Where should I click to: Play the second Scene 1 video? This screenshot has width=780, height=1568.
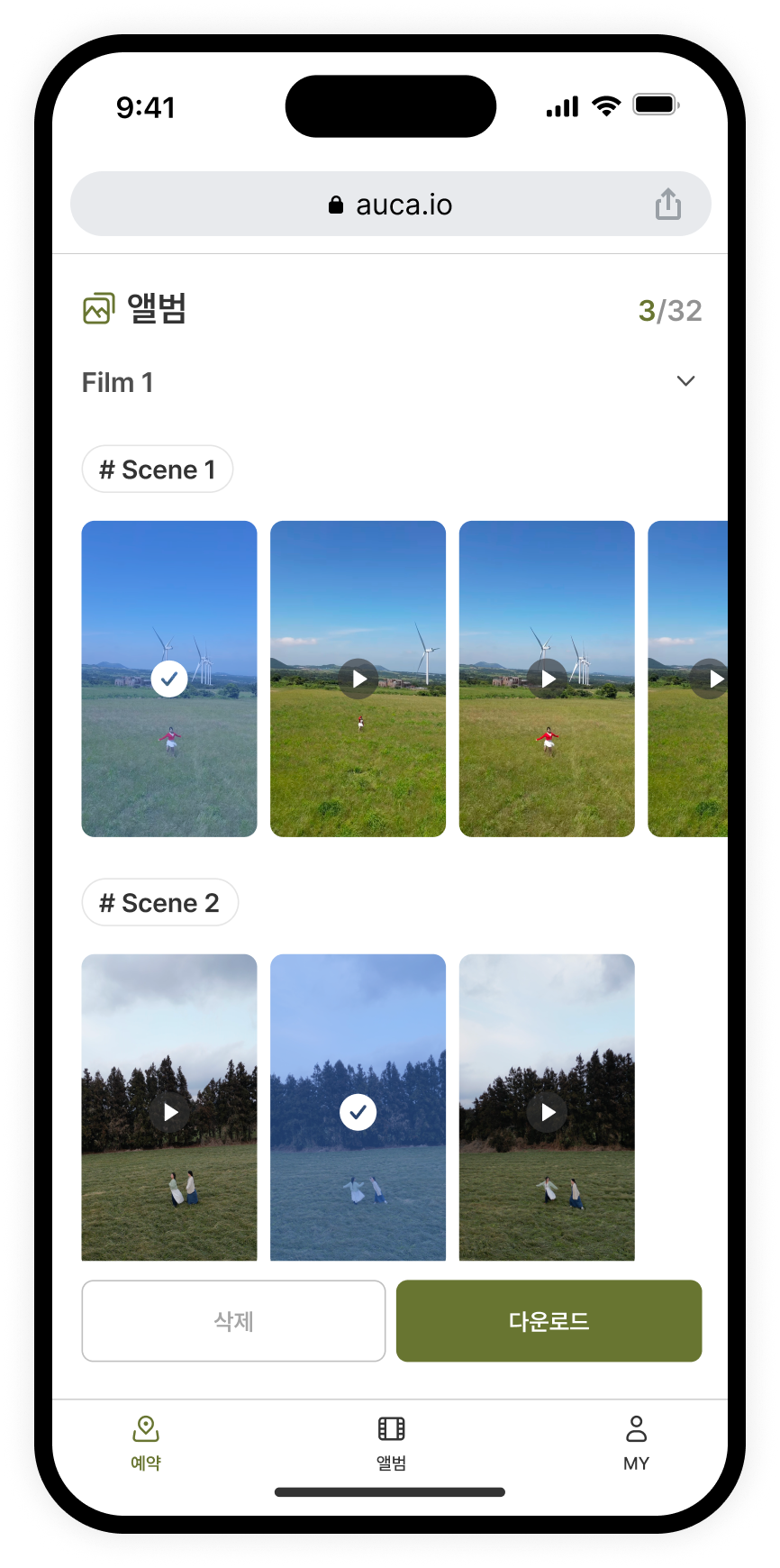coord(358,679)
